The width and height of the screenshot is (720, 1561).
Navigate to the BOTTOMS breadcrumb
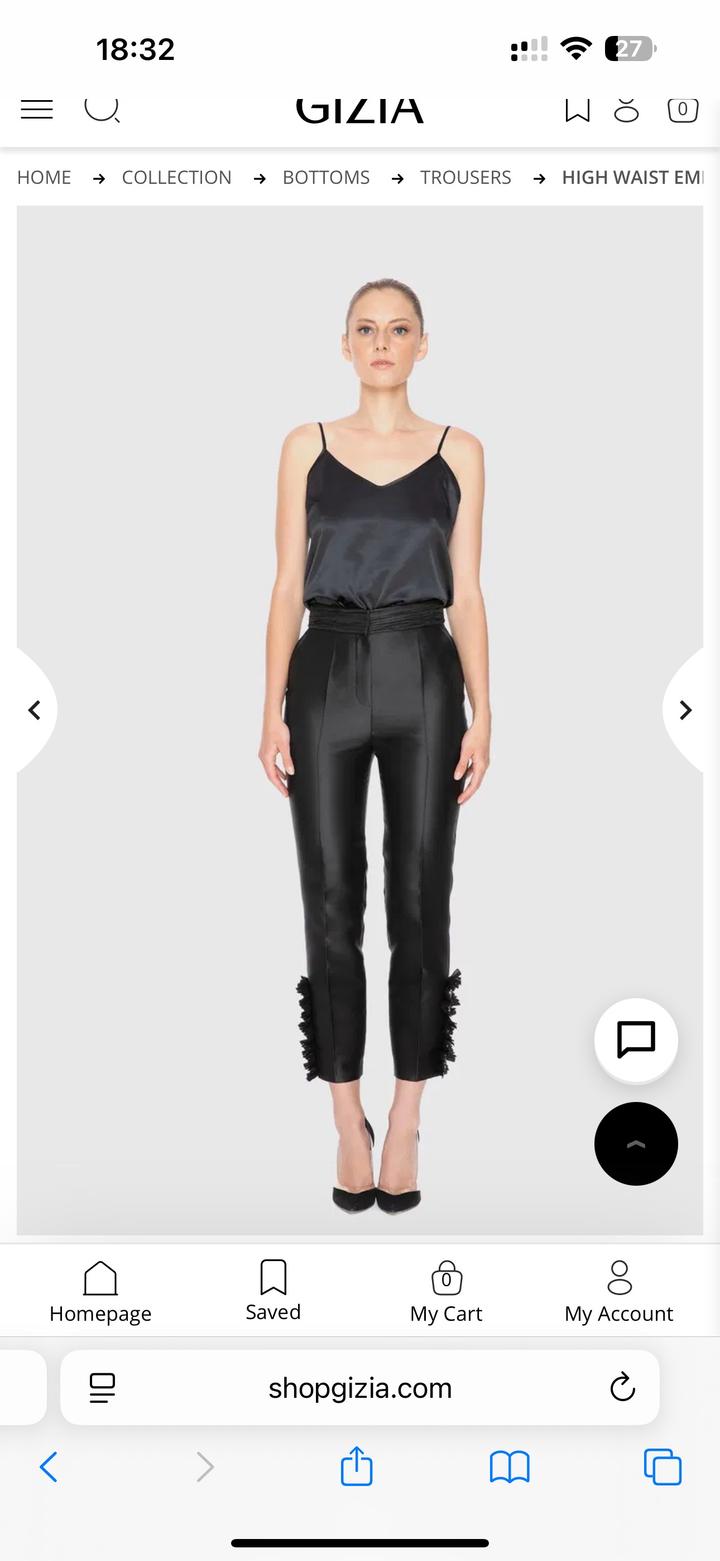[x=326, y=178]
